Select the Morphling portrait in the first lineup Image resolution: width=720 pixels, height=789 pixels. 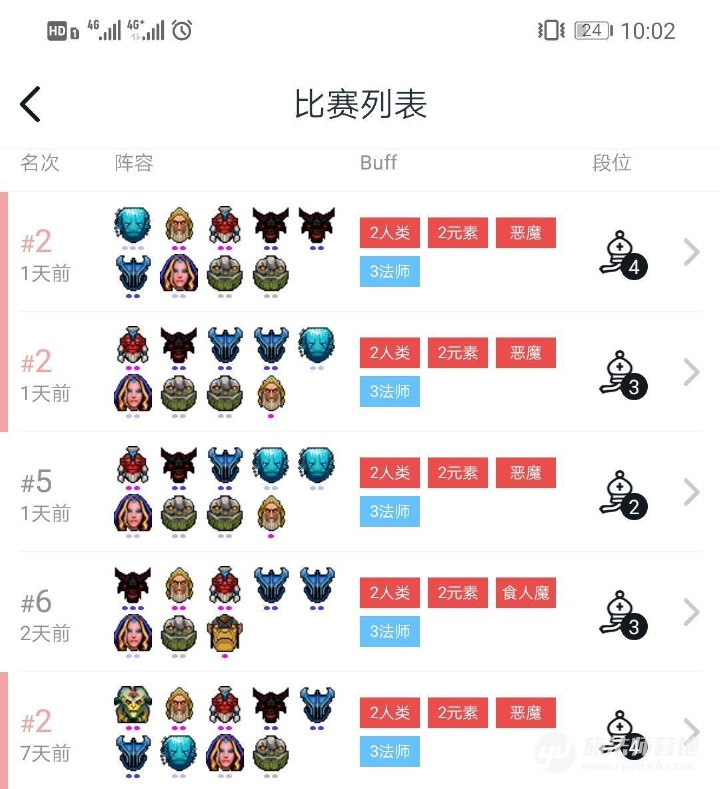point(133,222)
